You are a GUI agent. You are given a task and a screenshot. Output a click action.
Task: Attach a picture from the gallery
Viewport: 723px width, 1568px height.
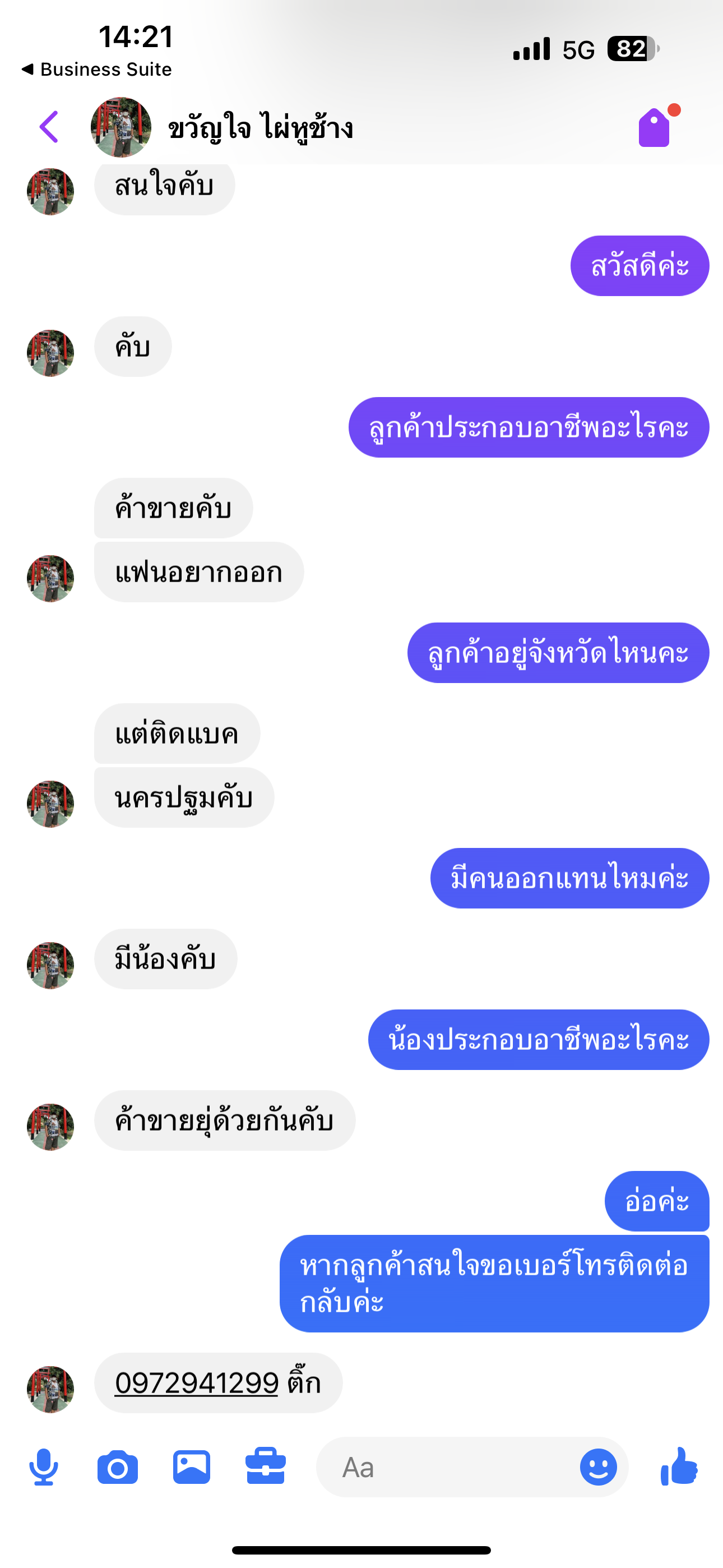pos(192,1467)
